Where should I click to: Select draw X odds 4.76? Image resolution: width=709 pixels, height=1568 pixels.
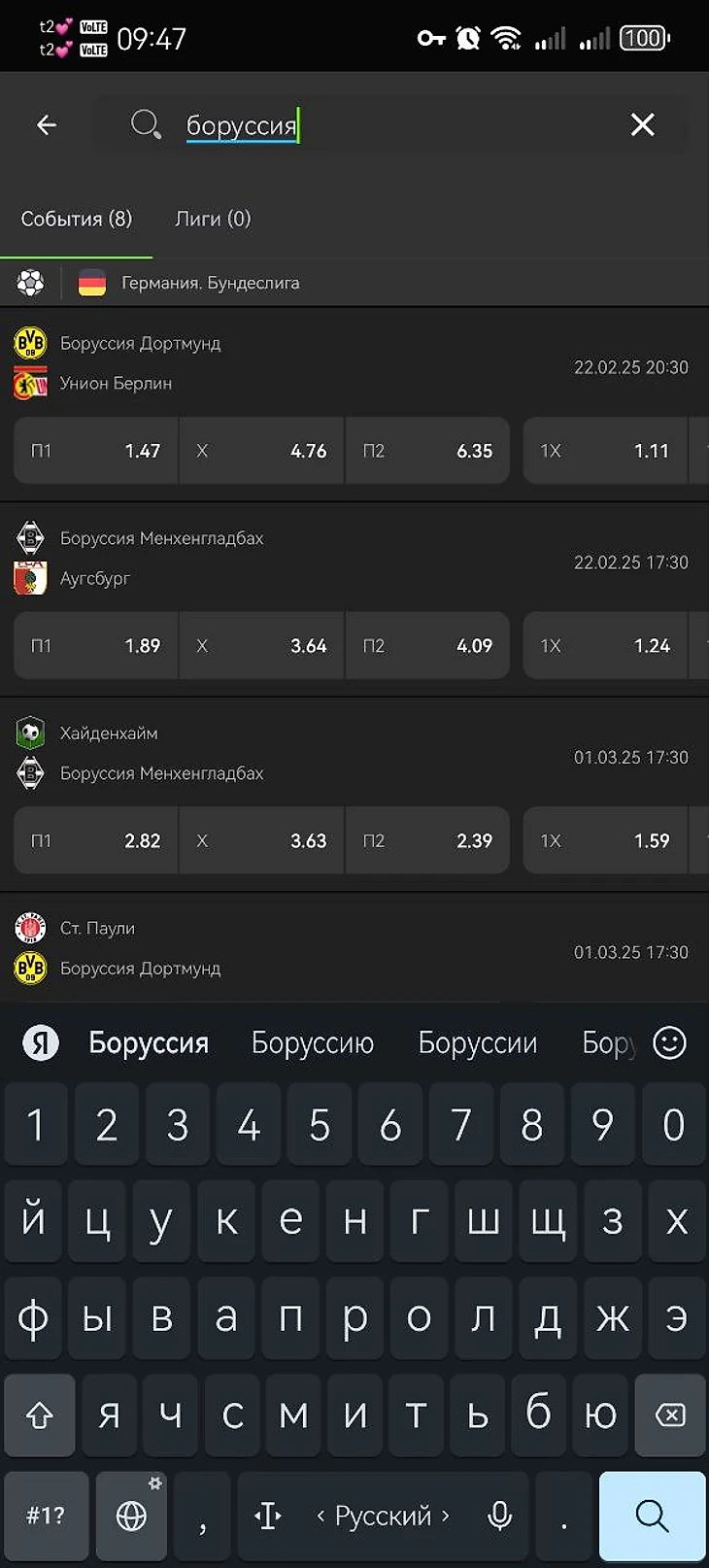tap(261, 451)
